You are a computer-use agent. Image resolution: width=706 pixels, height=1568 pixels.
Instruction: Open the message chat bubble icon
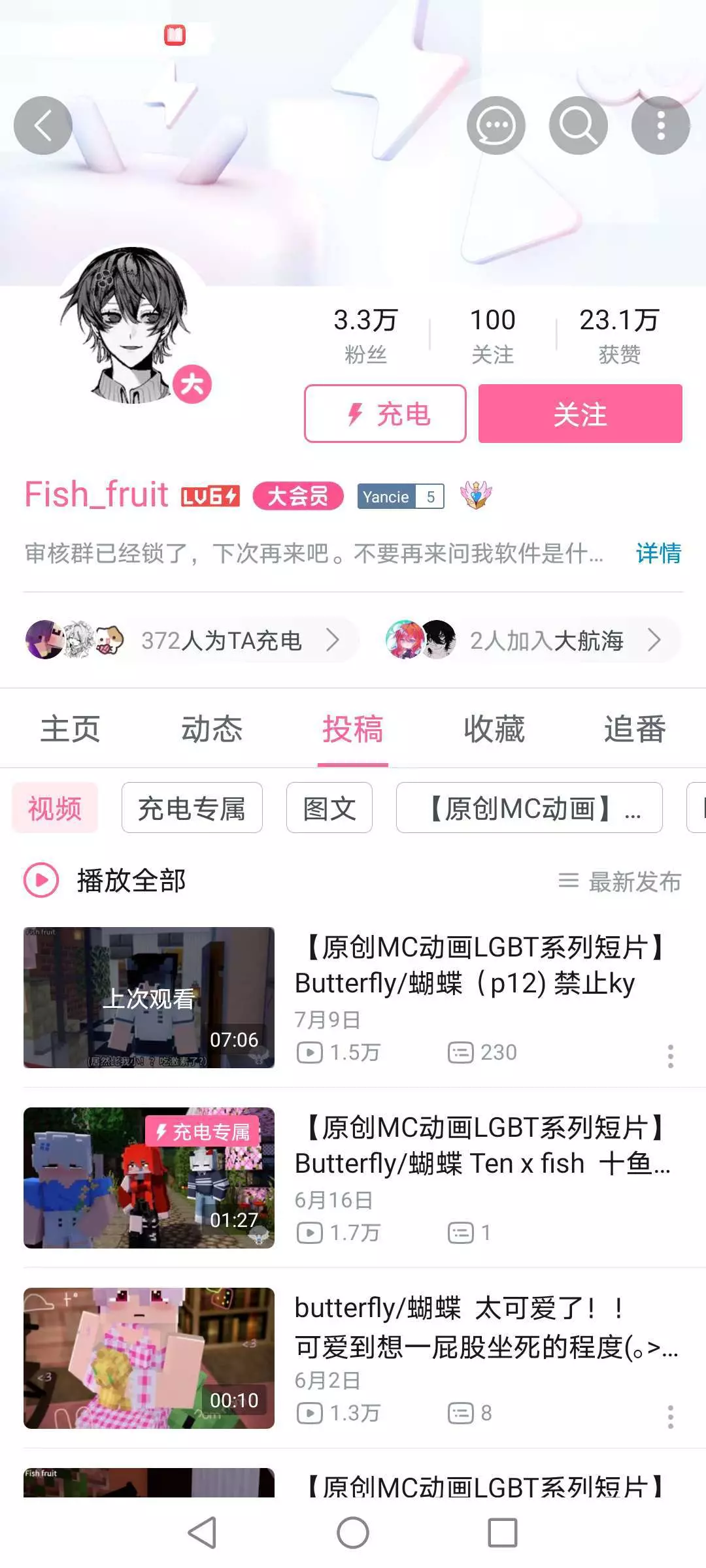[496, 125]
